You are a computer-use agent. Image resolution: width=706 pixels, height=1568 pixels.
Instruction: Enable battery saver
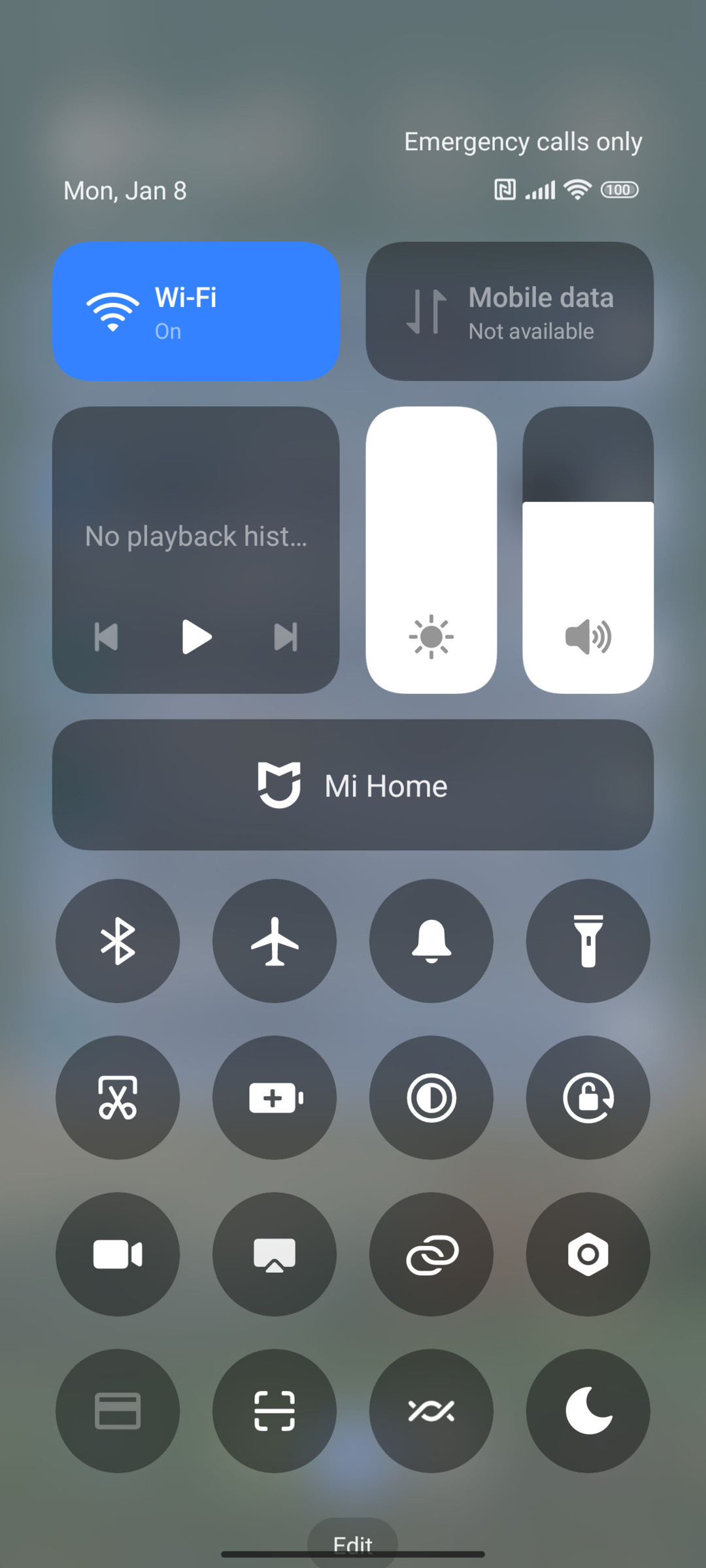point(275,1098)
